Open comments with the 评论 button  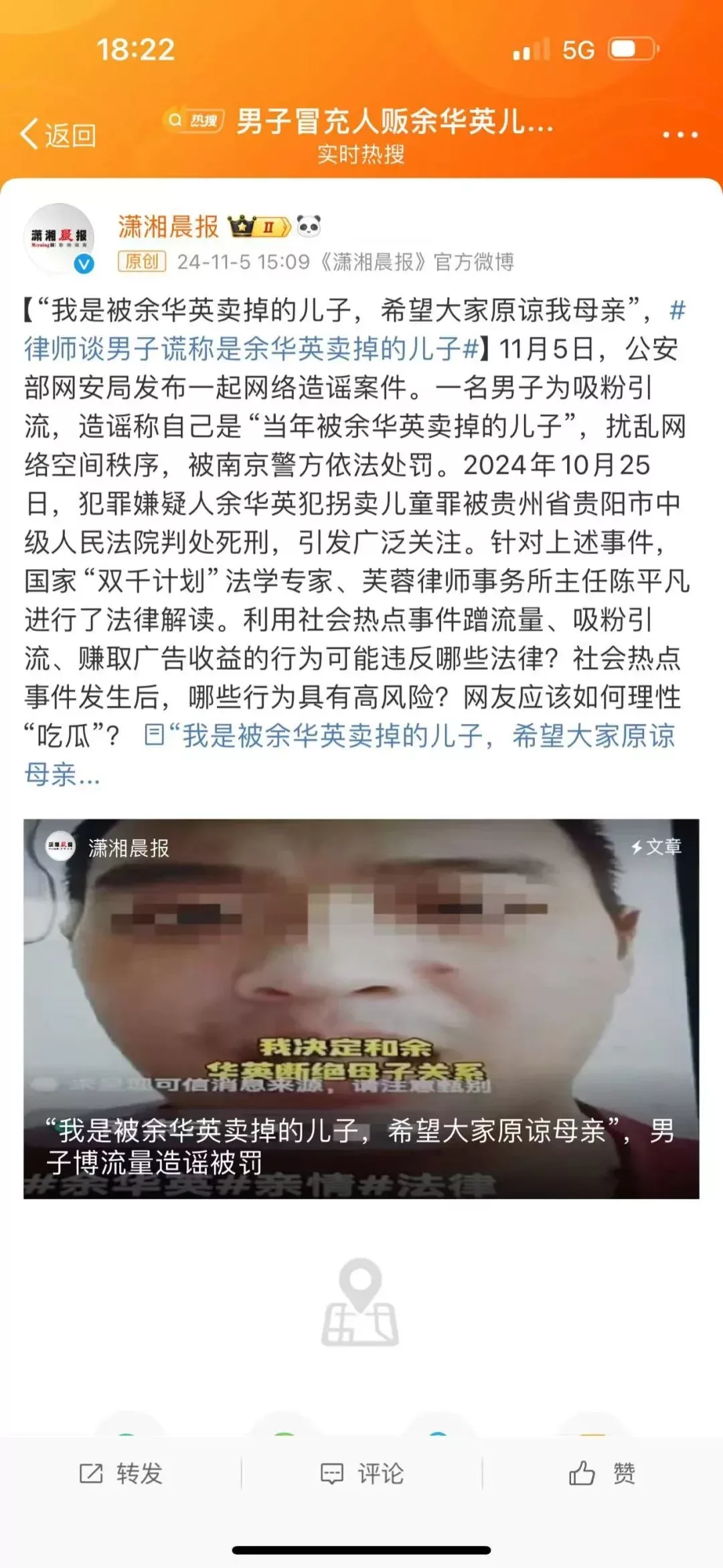tap(362, 1473)
